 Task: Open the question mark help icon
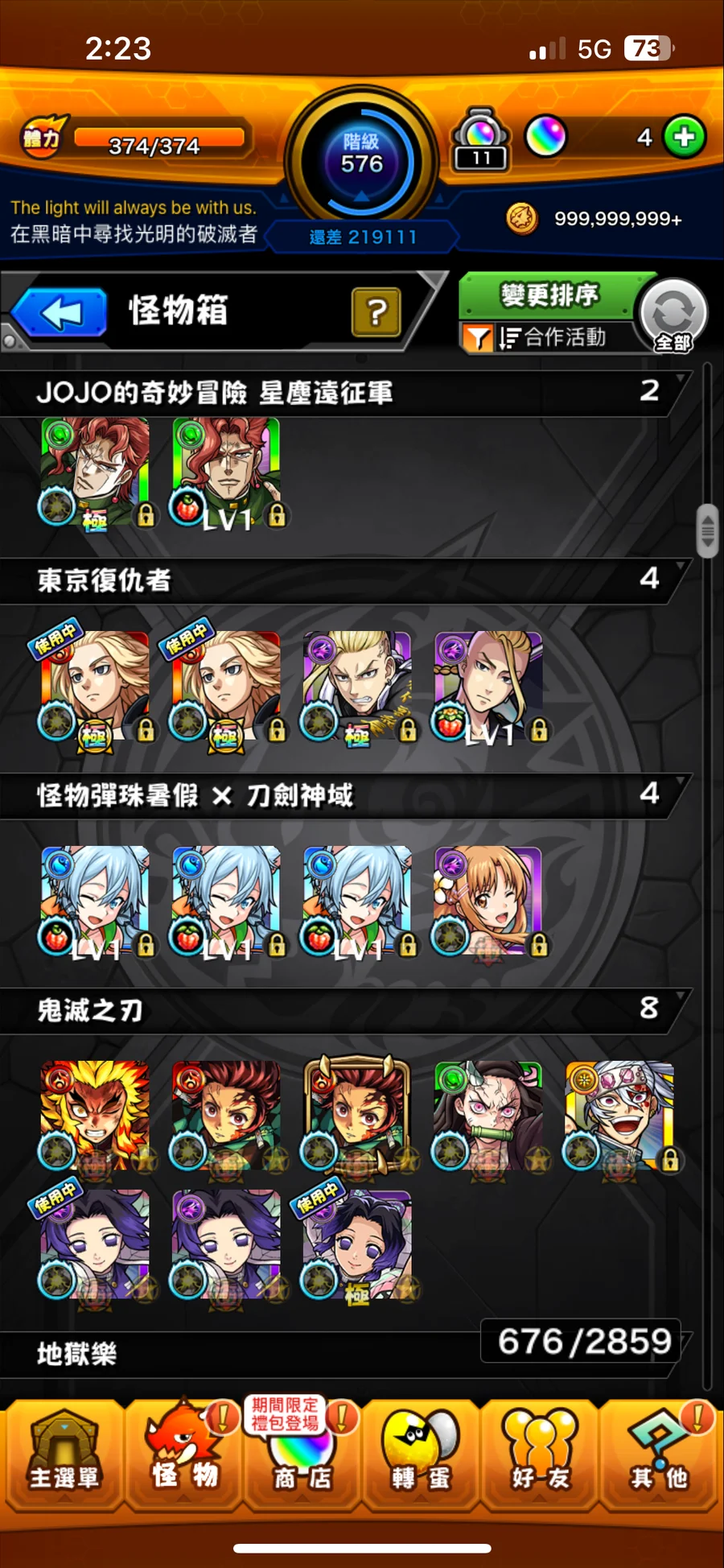coord(376,312)
